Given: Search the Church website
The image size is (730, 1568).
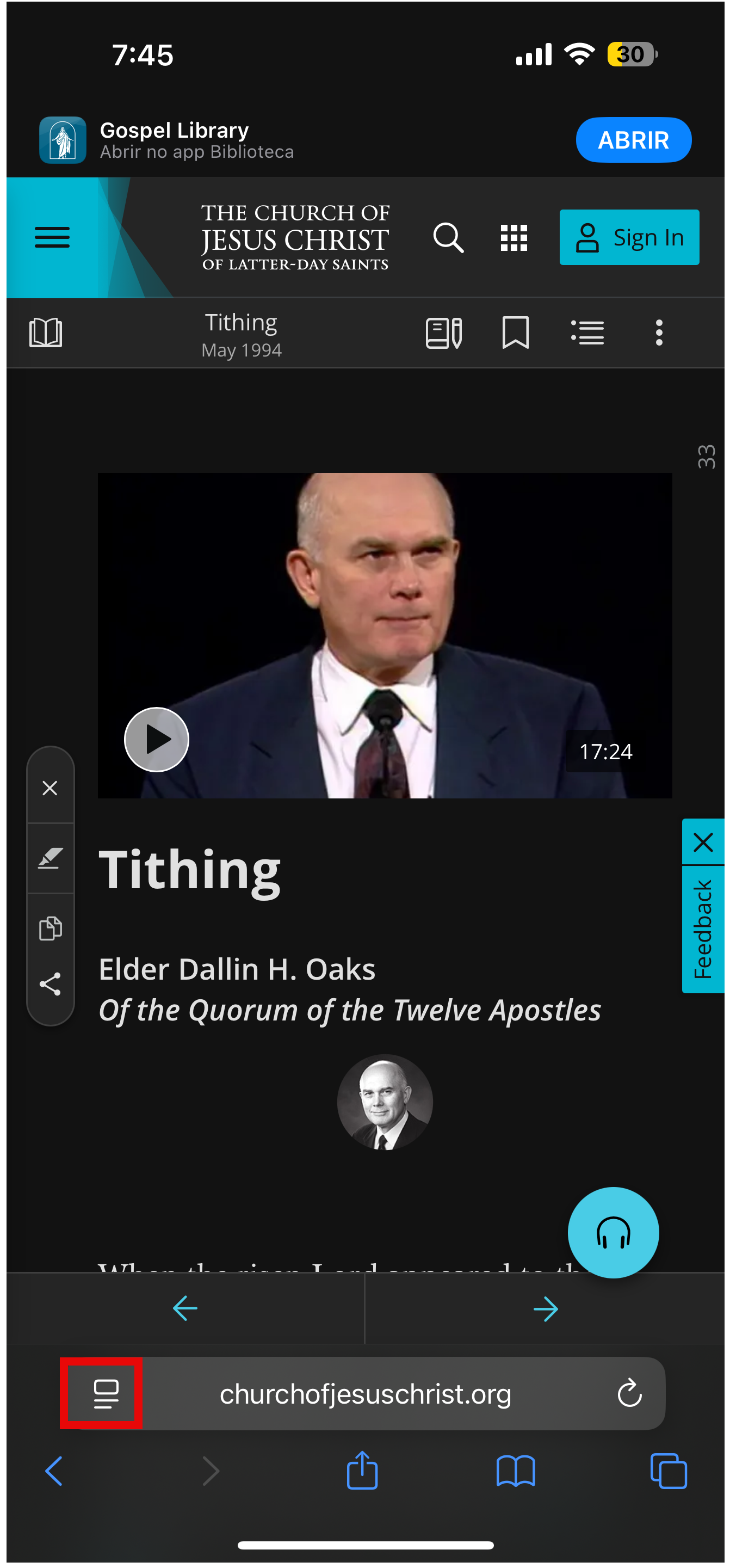Looking at the screenshot, I should point(448,237).
